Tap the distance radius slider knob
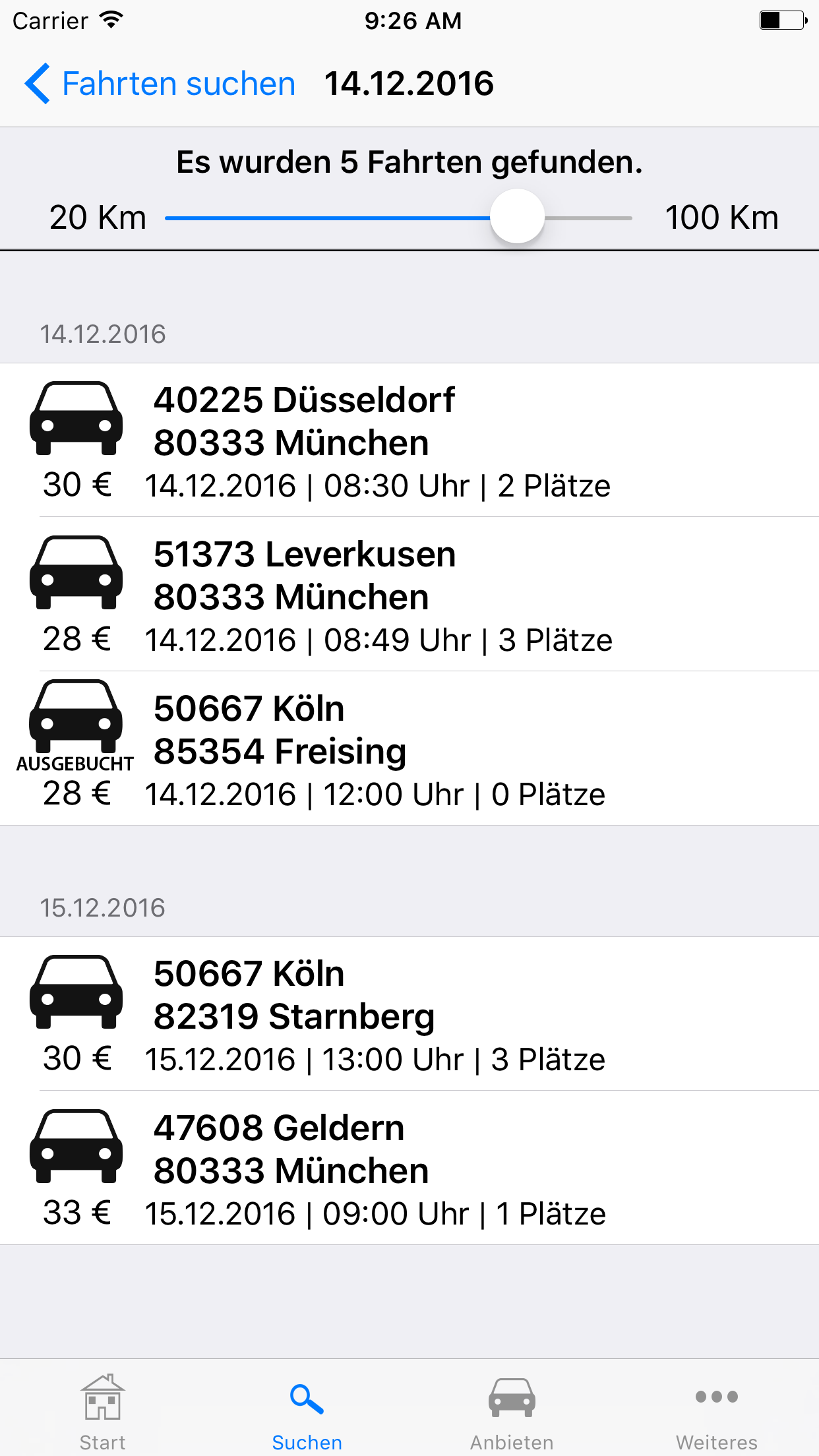The height and width of the screenshot is (1456, 819). pyautogui.click(x=518, y=217)
